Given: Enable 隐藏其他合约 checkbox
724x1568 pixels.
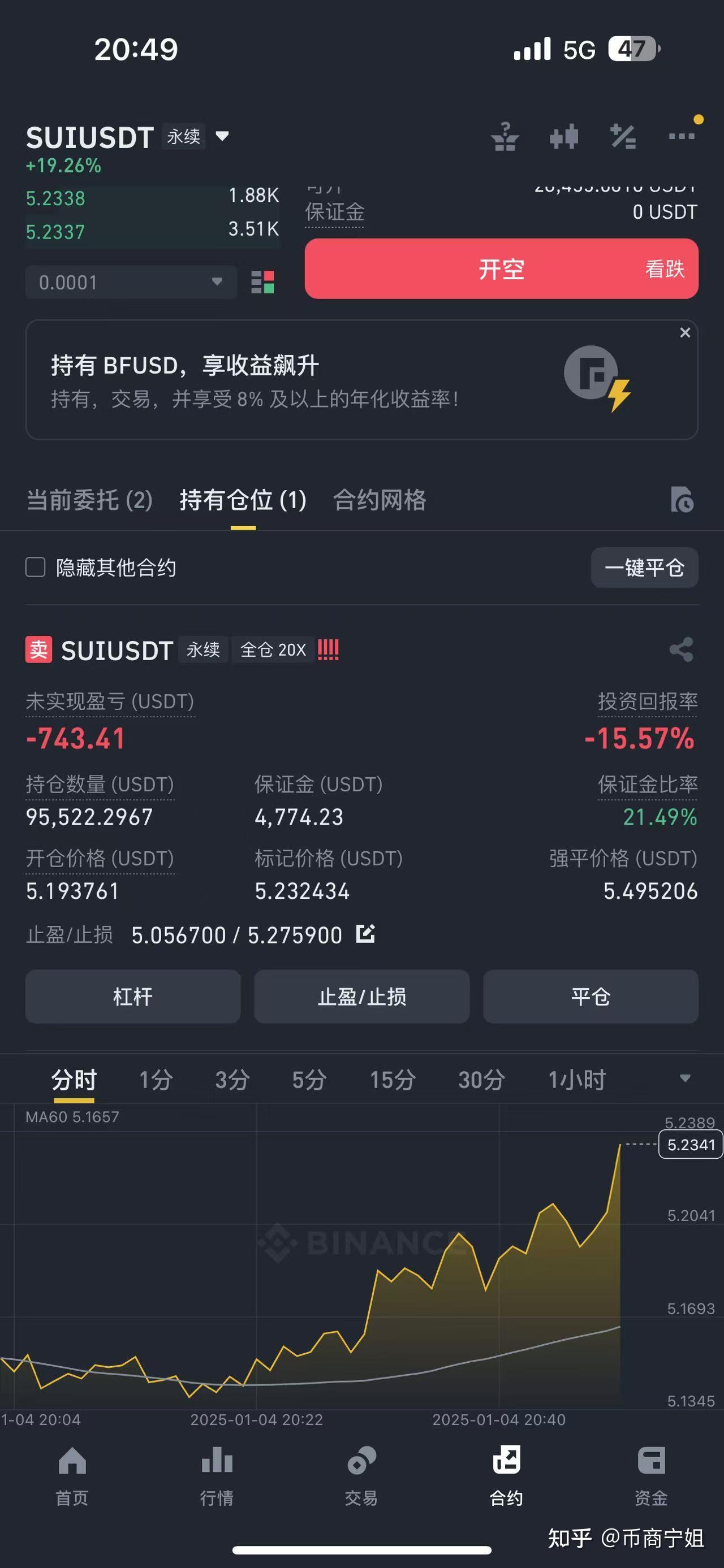Looking at the screenshot, I should (35, 568).
